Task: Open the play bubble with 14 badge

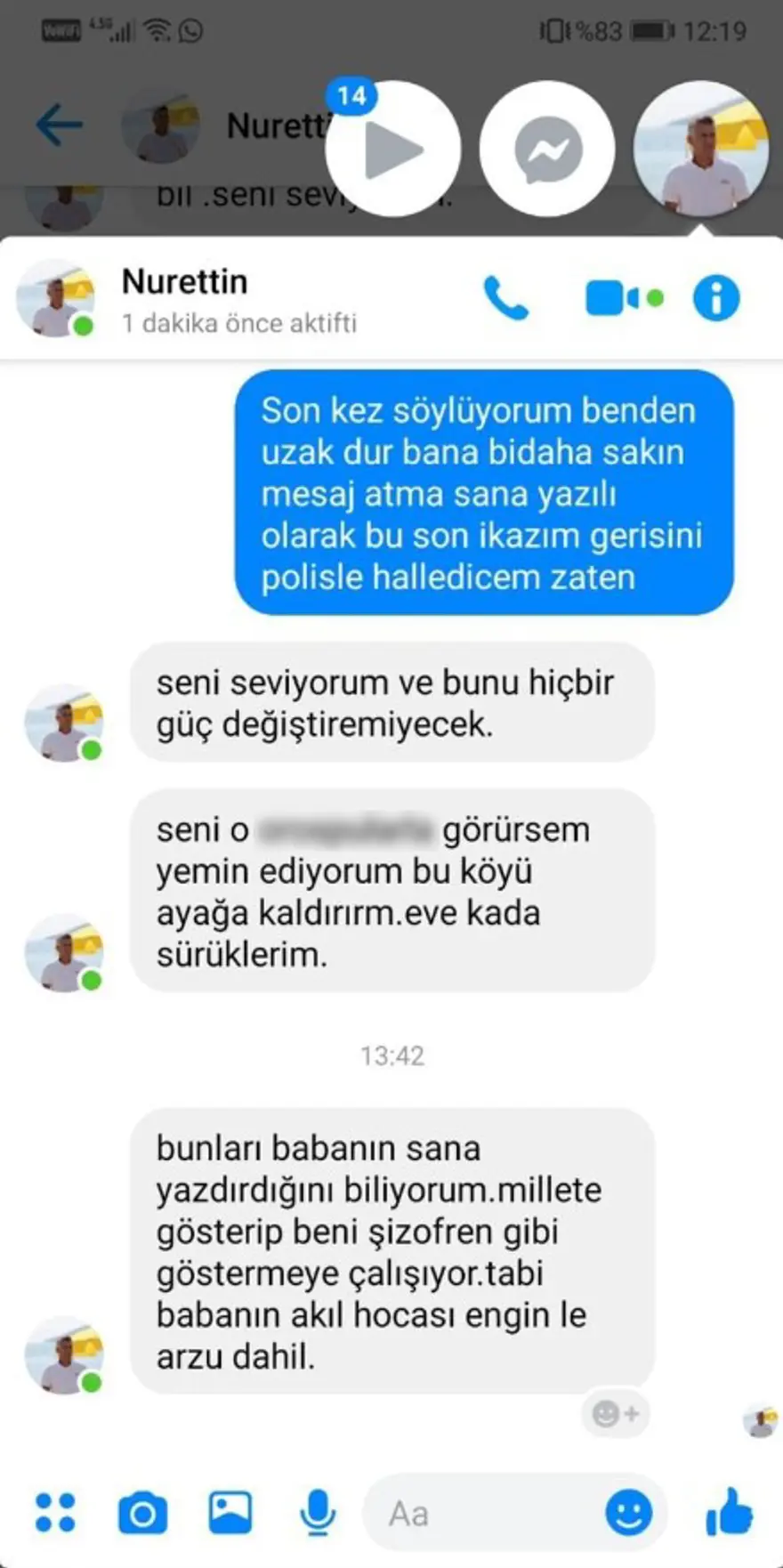Action: tap(392, 150)
